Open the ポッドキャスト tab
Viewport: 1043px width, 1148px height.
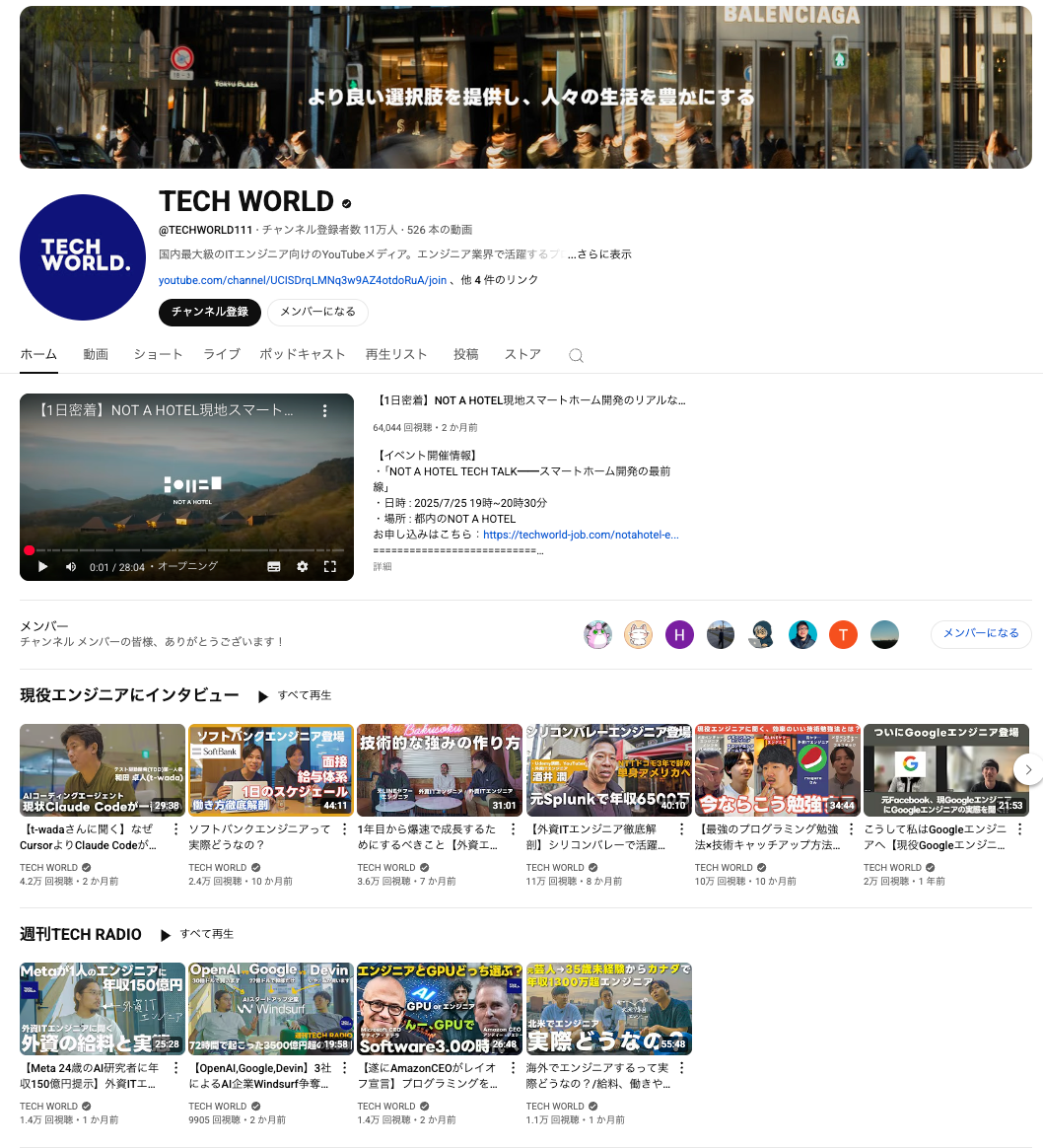click(302, 354)
